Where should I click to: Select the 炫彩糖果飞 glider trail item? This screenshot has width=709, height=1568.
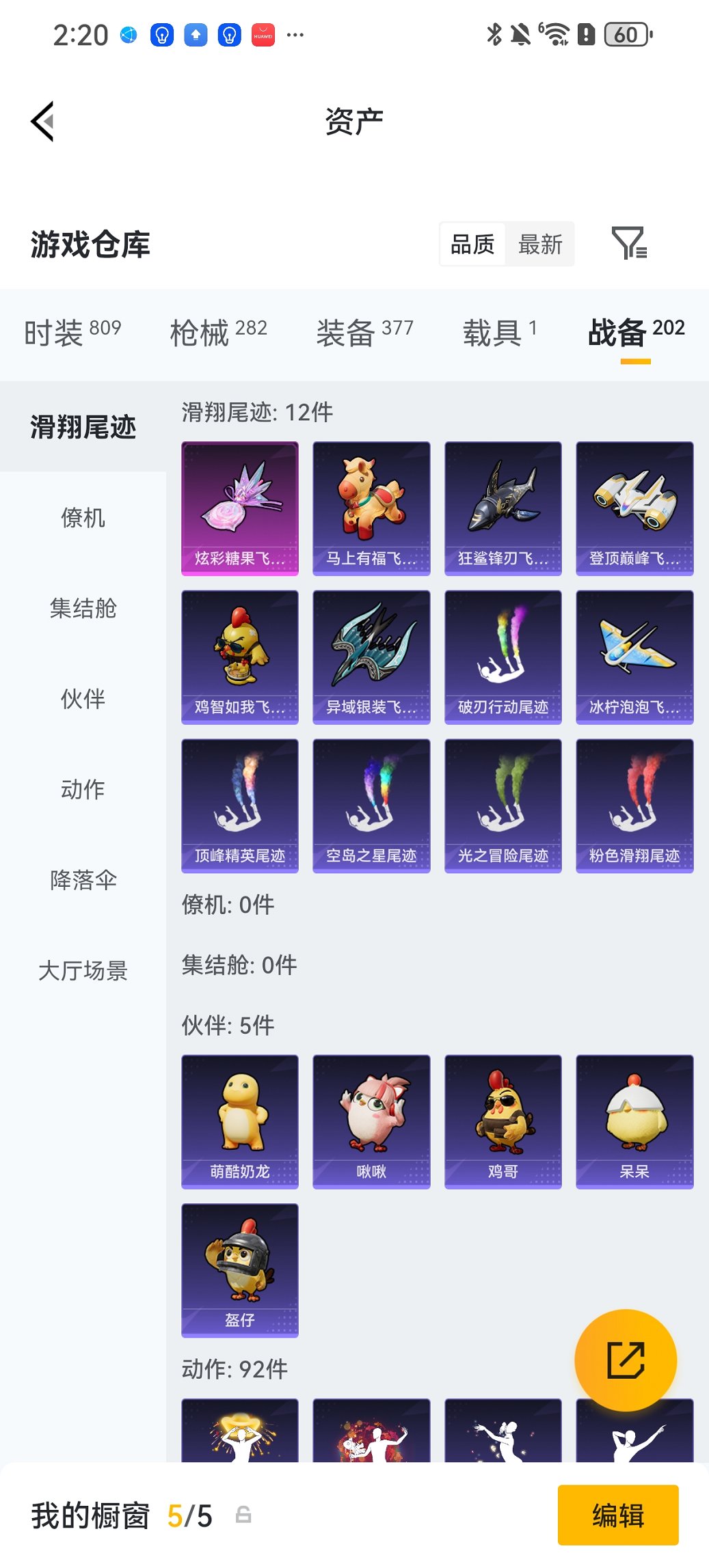point(239,507)
